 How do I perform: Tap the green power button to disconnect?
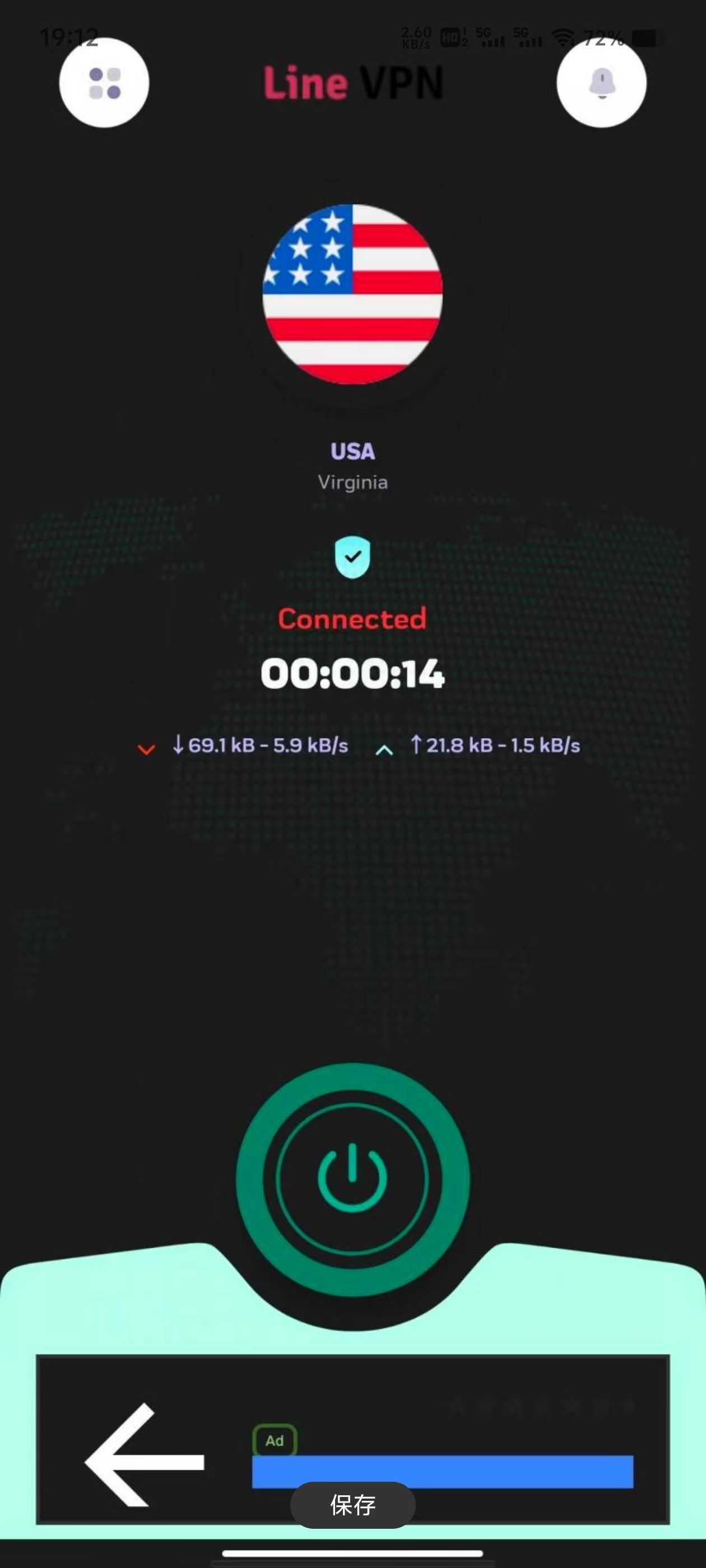click(352, 1179)
